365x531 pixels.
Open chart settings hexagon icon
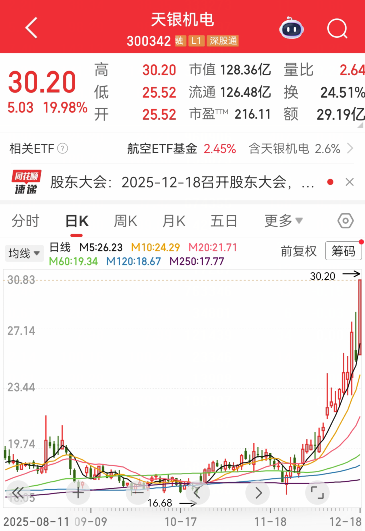pyautogui.click(x=345, y=221)
